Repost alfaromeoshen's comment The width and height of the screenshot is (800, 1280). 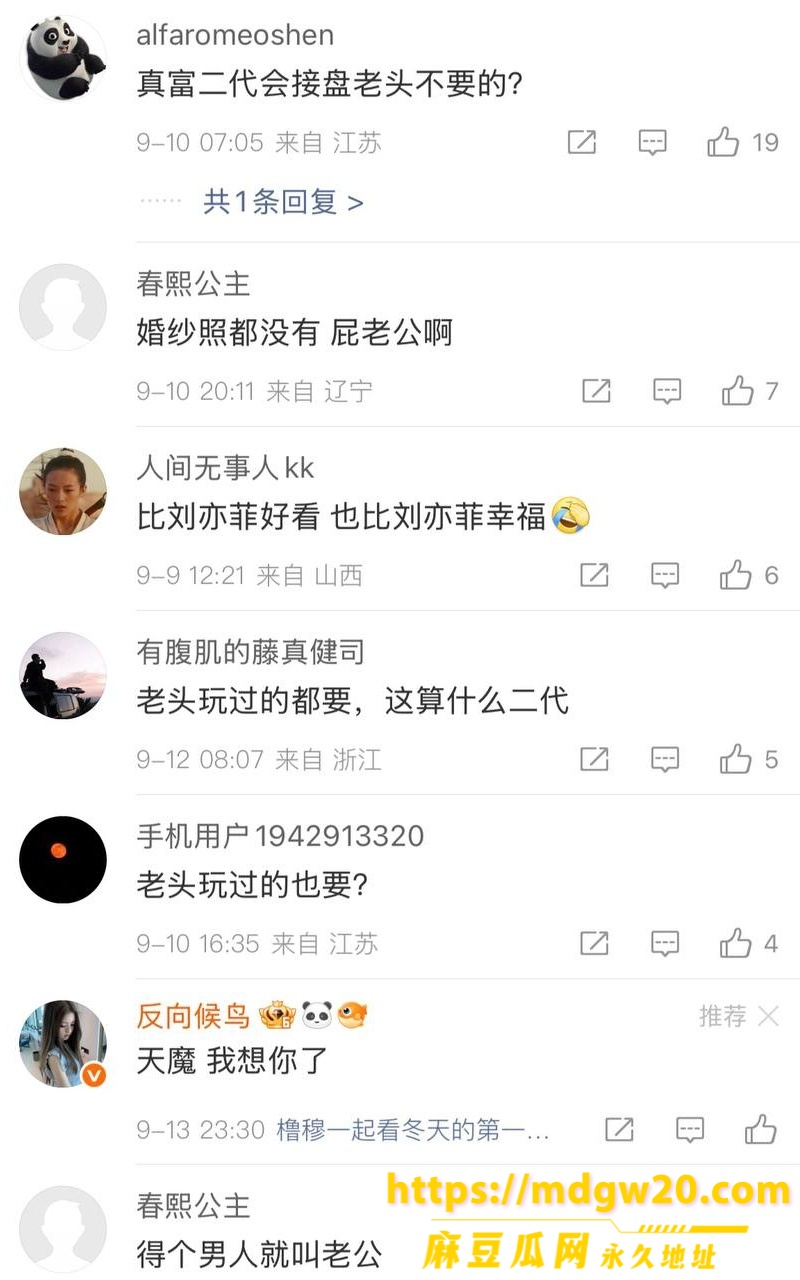[x=582, y=143]
